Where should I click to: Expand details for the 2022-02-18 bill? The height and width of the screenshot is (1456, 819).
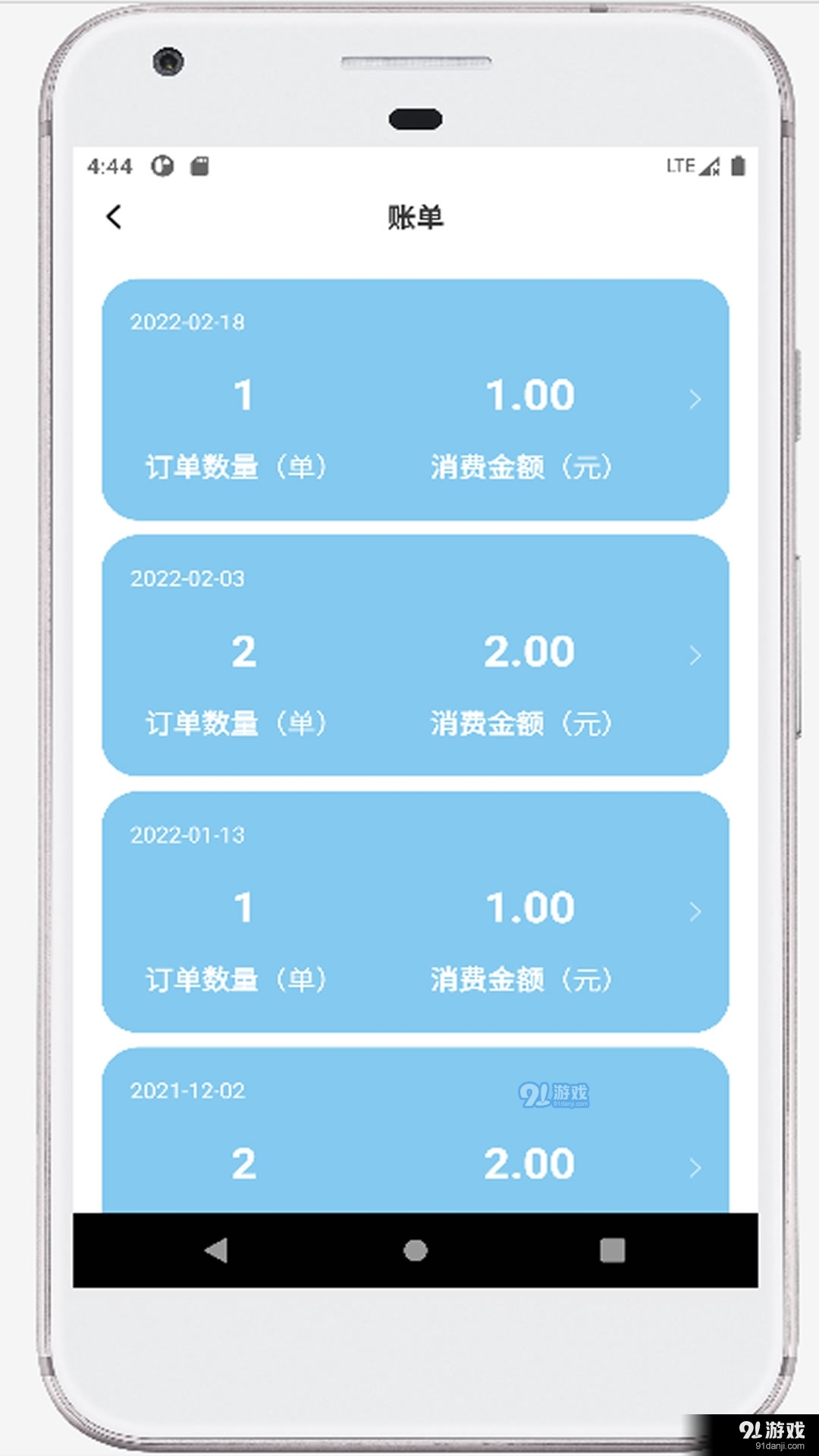point(695,400)
